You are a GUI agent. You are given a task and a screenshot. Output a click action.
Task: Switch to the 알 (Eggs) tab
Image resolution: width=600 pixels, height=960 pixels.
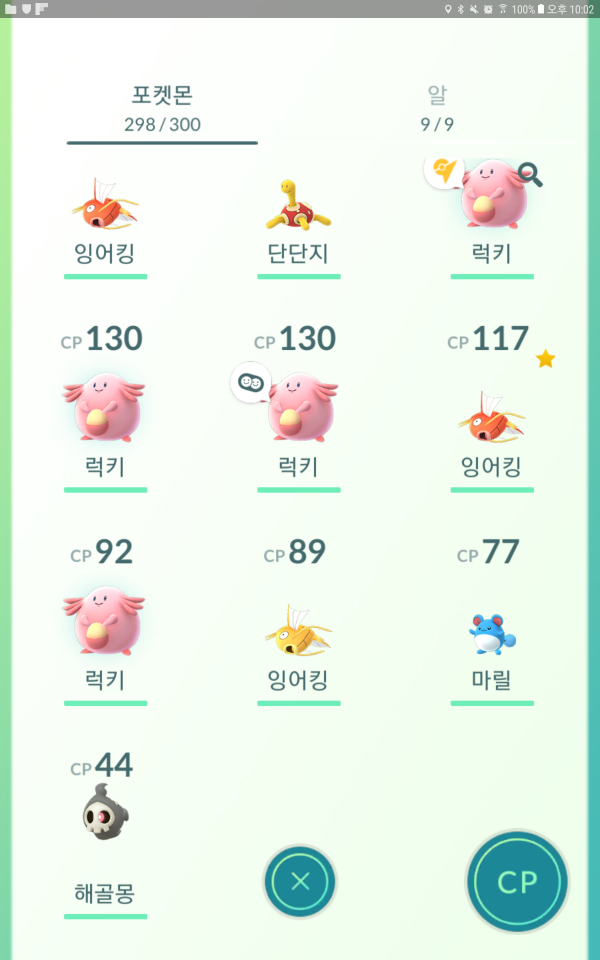tap(437, 108)
